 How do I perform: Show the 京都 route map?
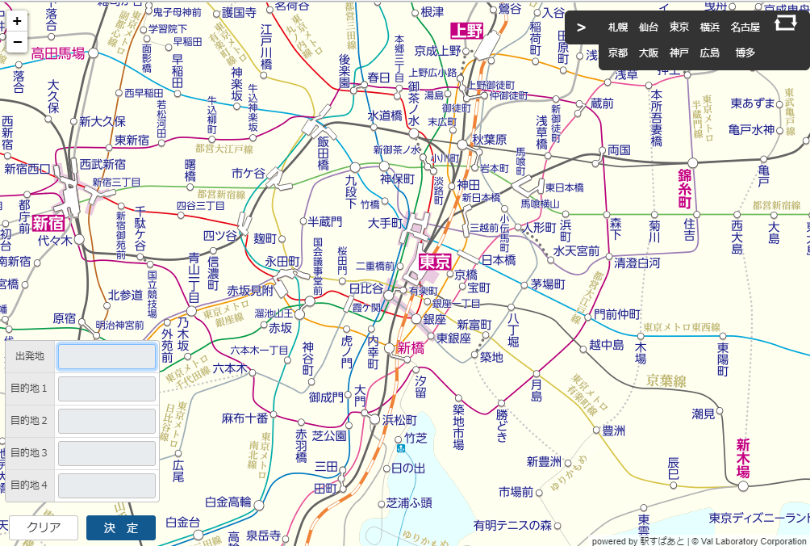coord(618,52)
